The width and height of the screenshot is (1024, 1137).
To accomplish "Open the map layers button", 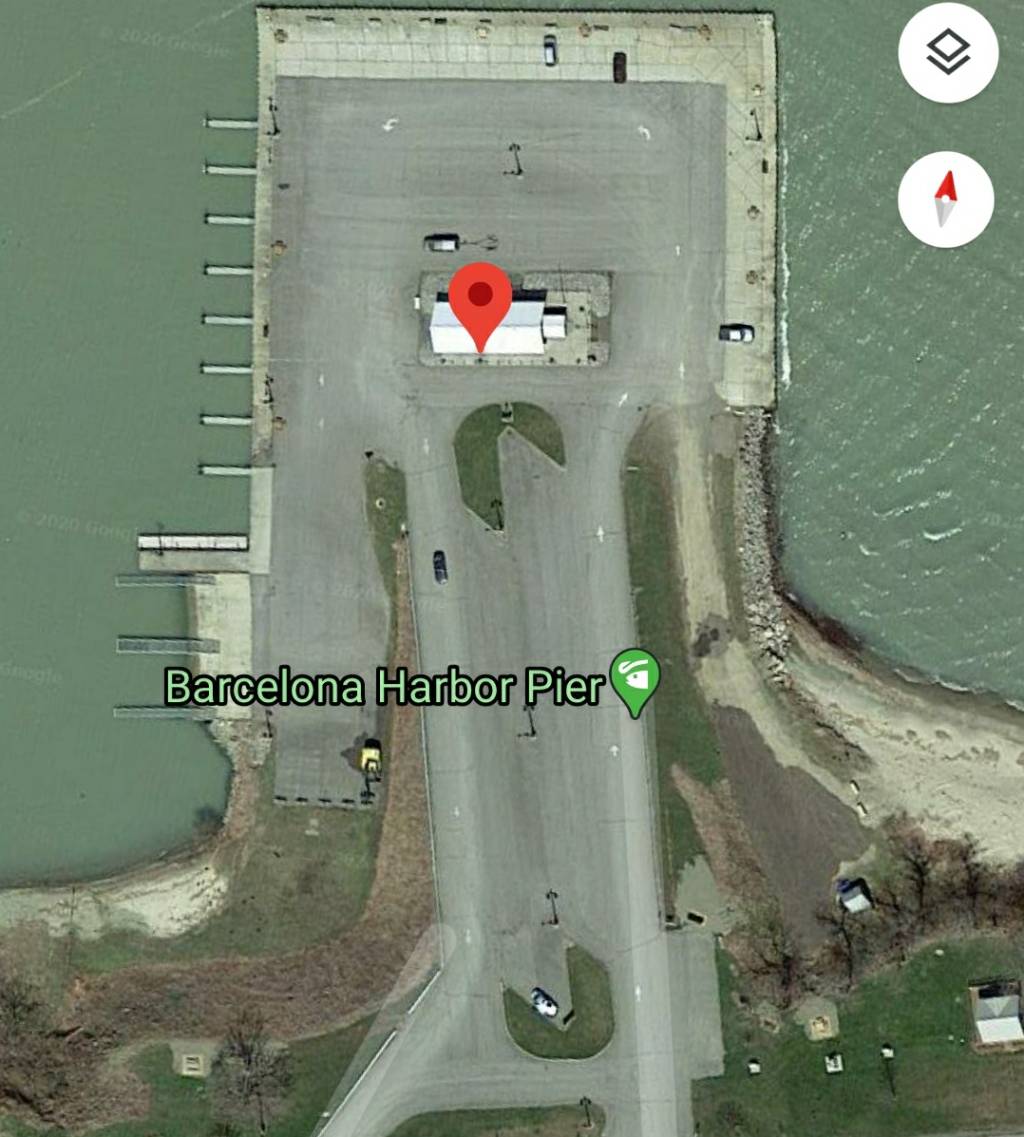I will click(x=947, y=53).
